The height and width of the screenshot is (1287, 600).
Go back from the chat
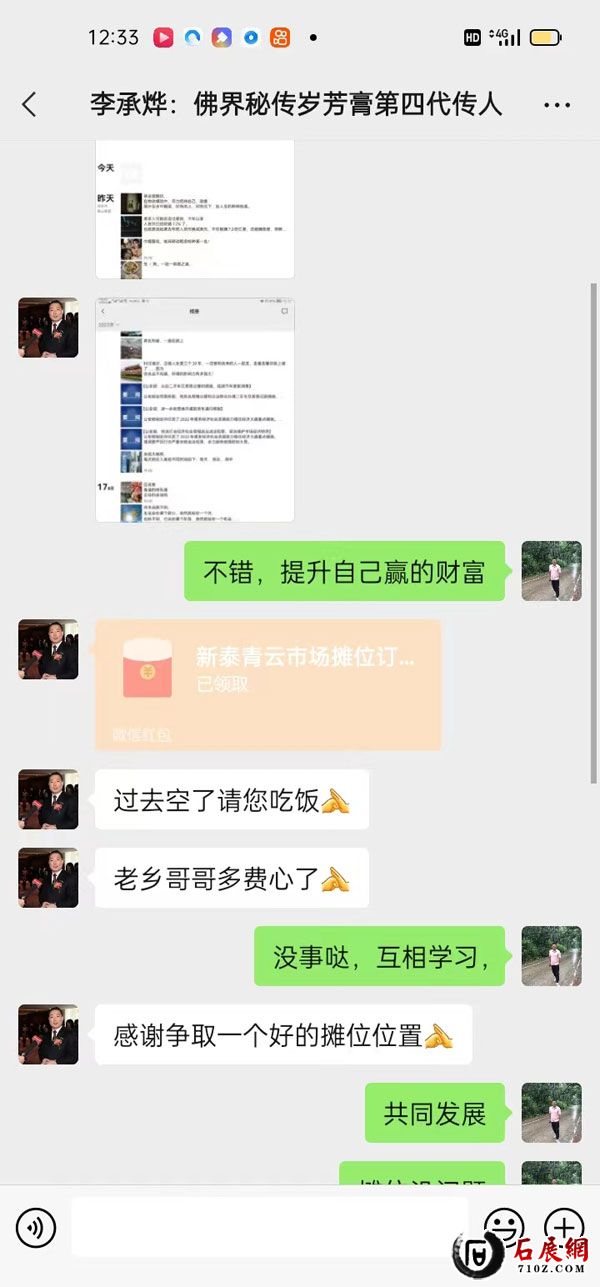point(30,104)
